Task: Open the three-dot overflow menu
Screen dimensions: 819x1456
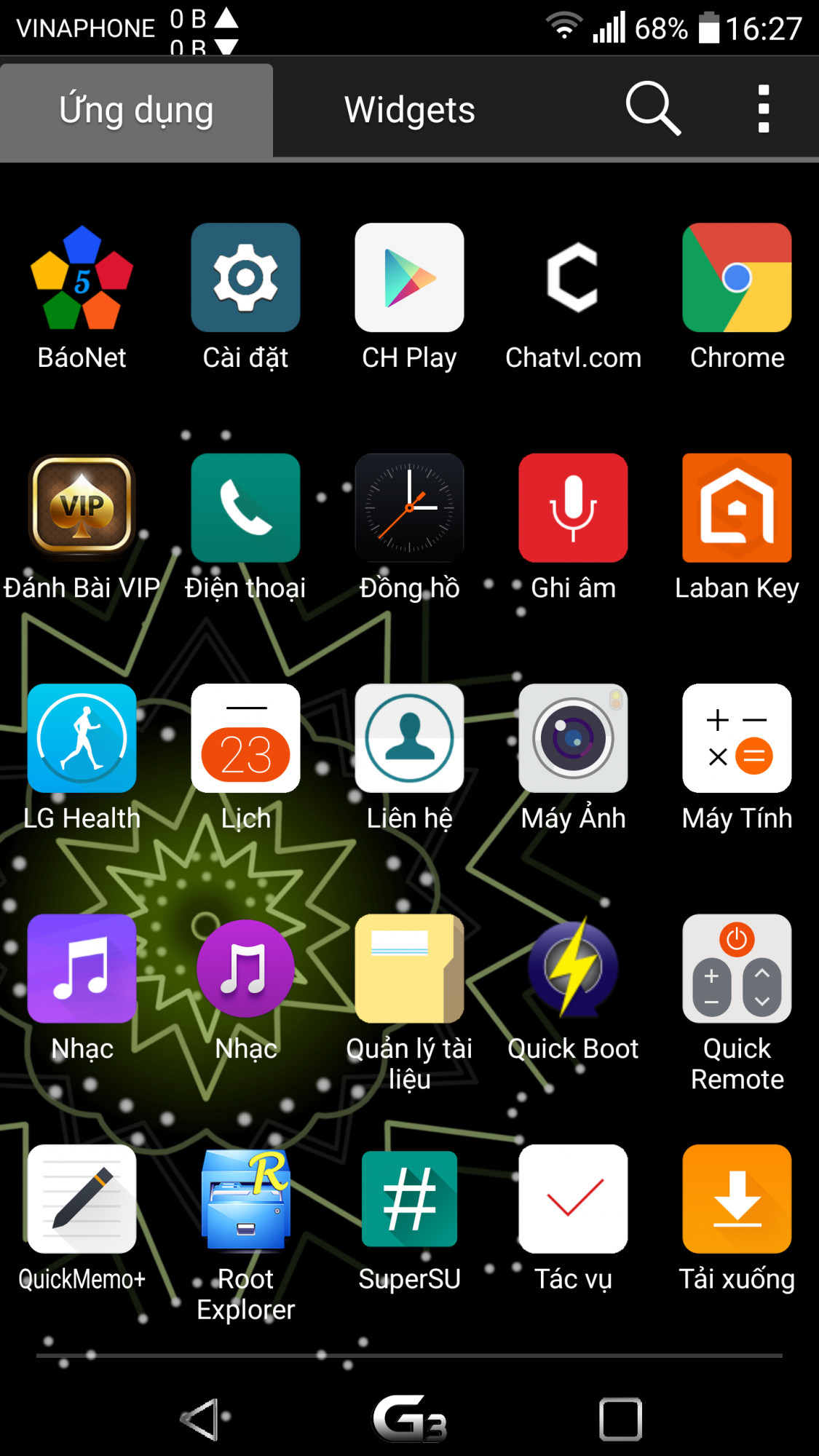Action: click(764, 109)
